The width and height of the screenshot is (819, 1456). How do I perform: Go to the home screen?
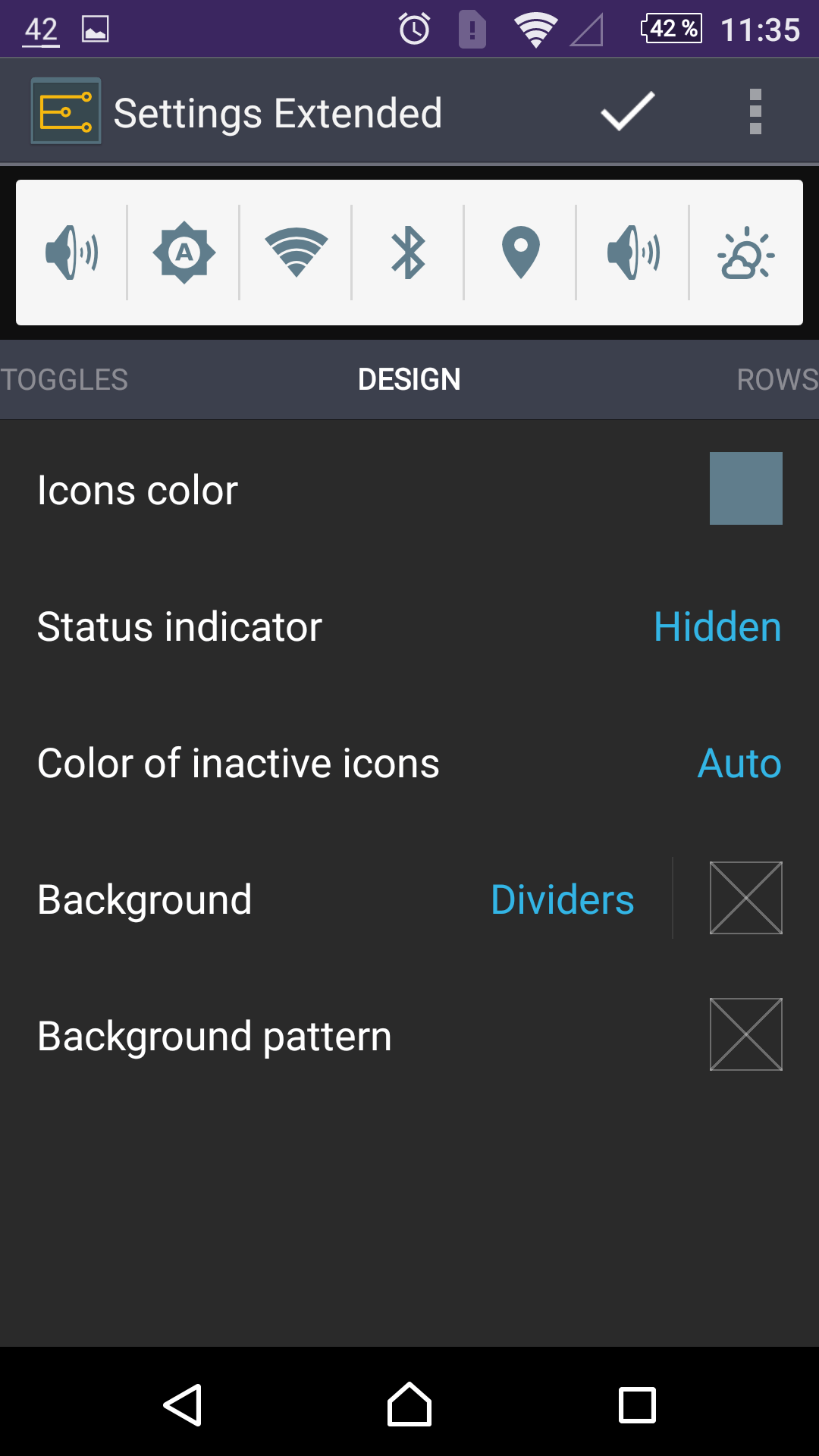pos(409,1404)
